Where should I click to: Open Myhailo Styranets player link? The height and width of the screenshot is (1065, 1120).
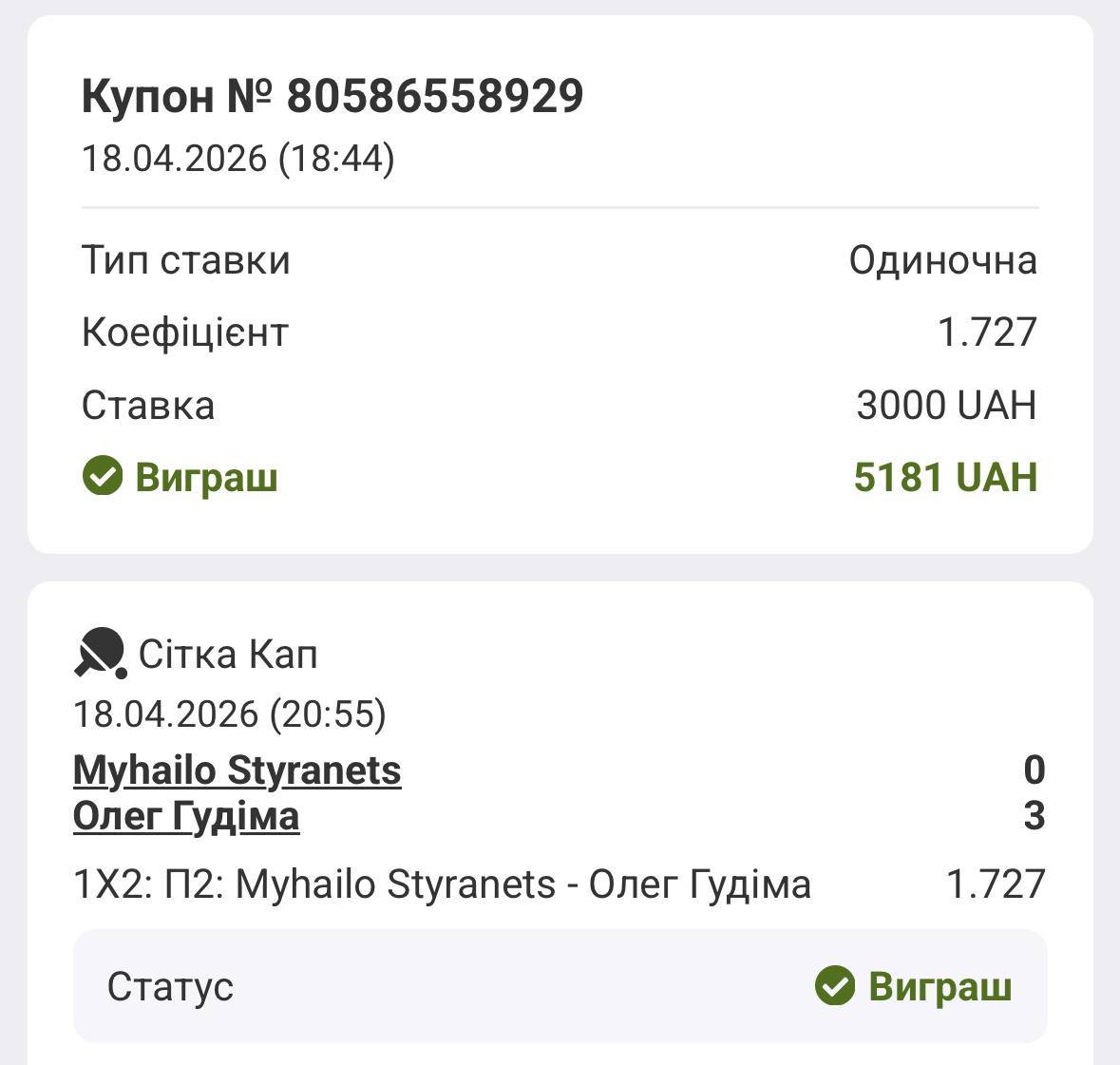237,770
